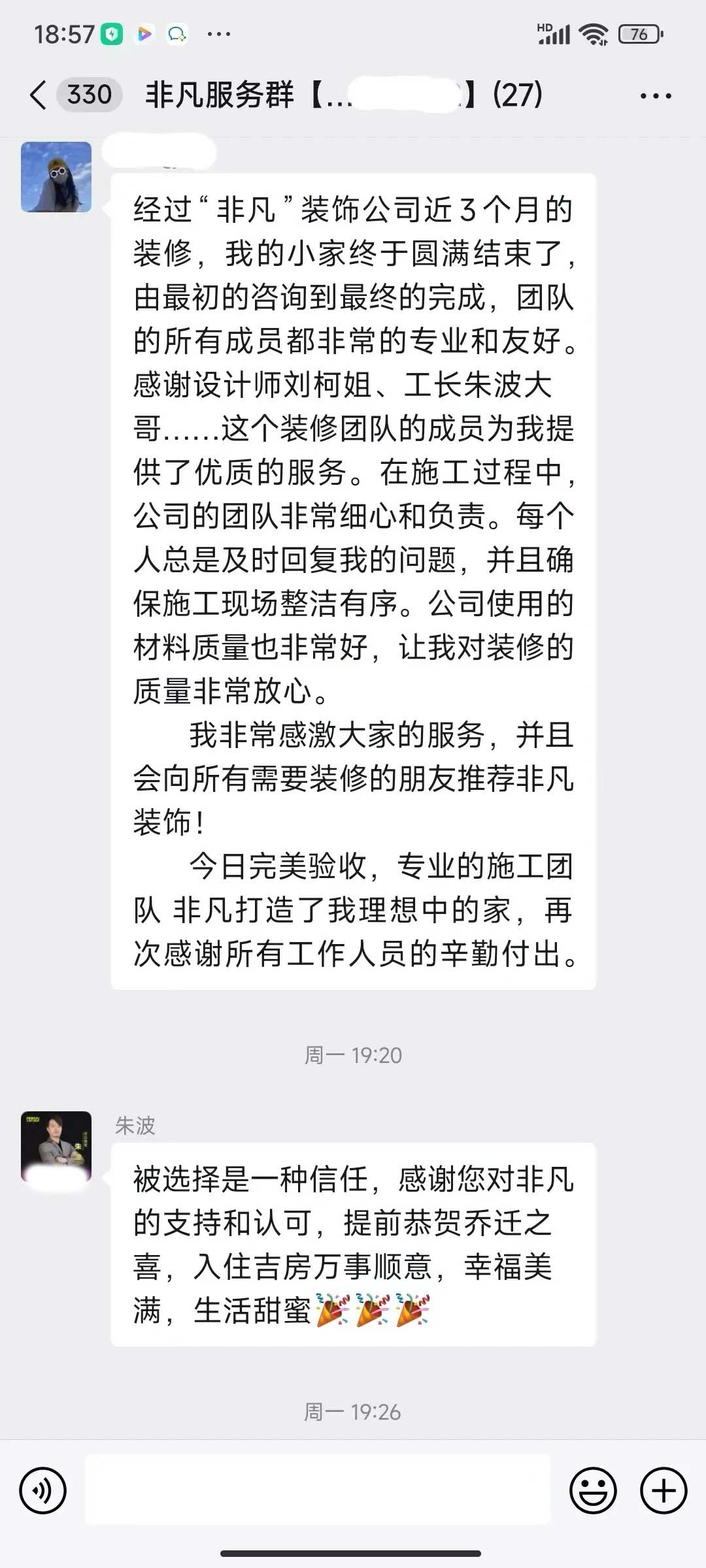
Task: Open the customer's avatar with sky photo
Action: (56, 177)
